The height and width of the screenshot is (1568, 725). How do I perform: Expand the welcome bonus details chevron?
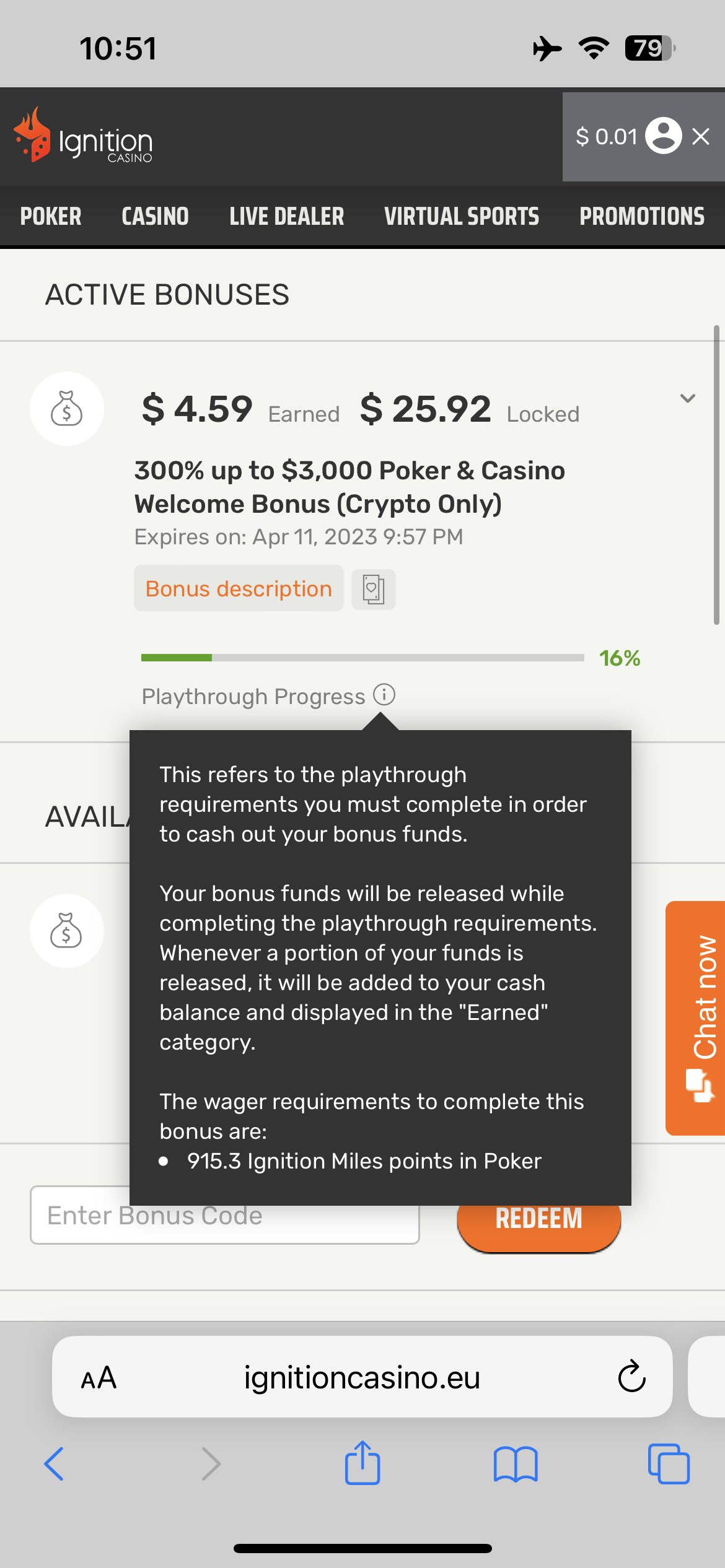coord(688,398)
